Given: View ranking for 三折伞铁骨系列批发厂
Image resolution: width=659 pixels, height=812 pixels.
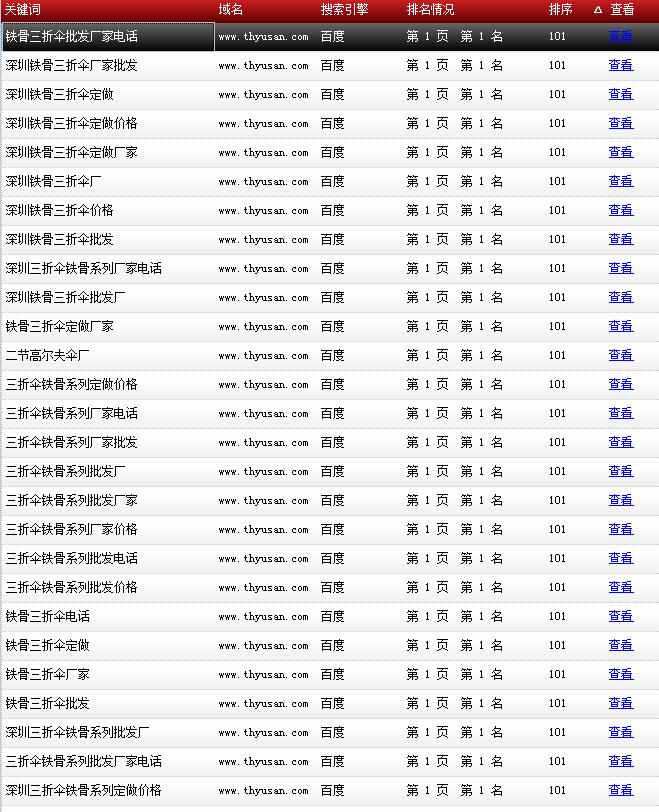Looking at the screenshot, I should (620, 471).
